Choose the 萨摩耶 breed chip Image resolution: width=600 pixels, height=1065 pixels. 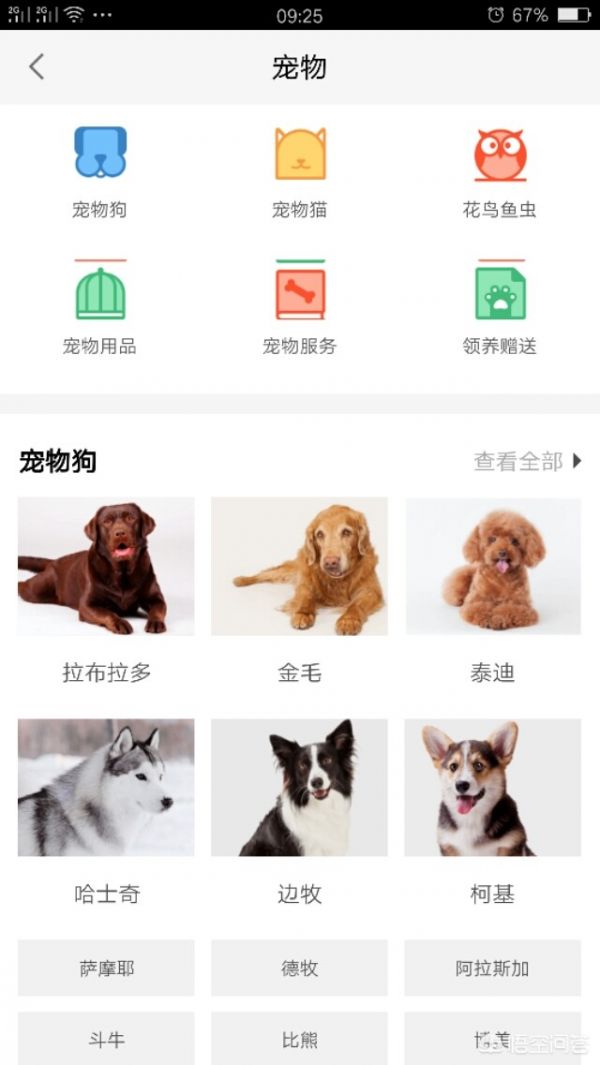coord(106,968)
